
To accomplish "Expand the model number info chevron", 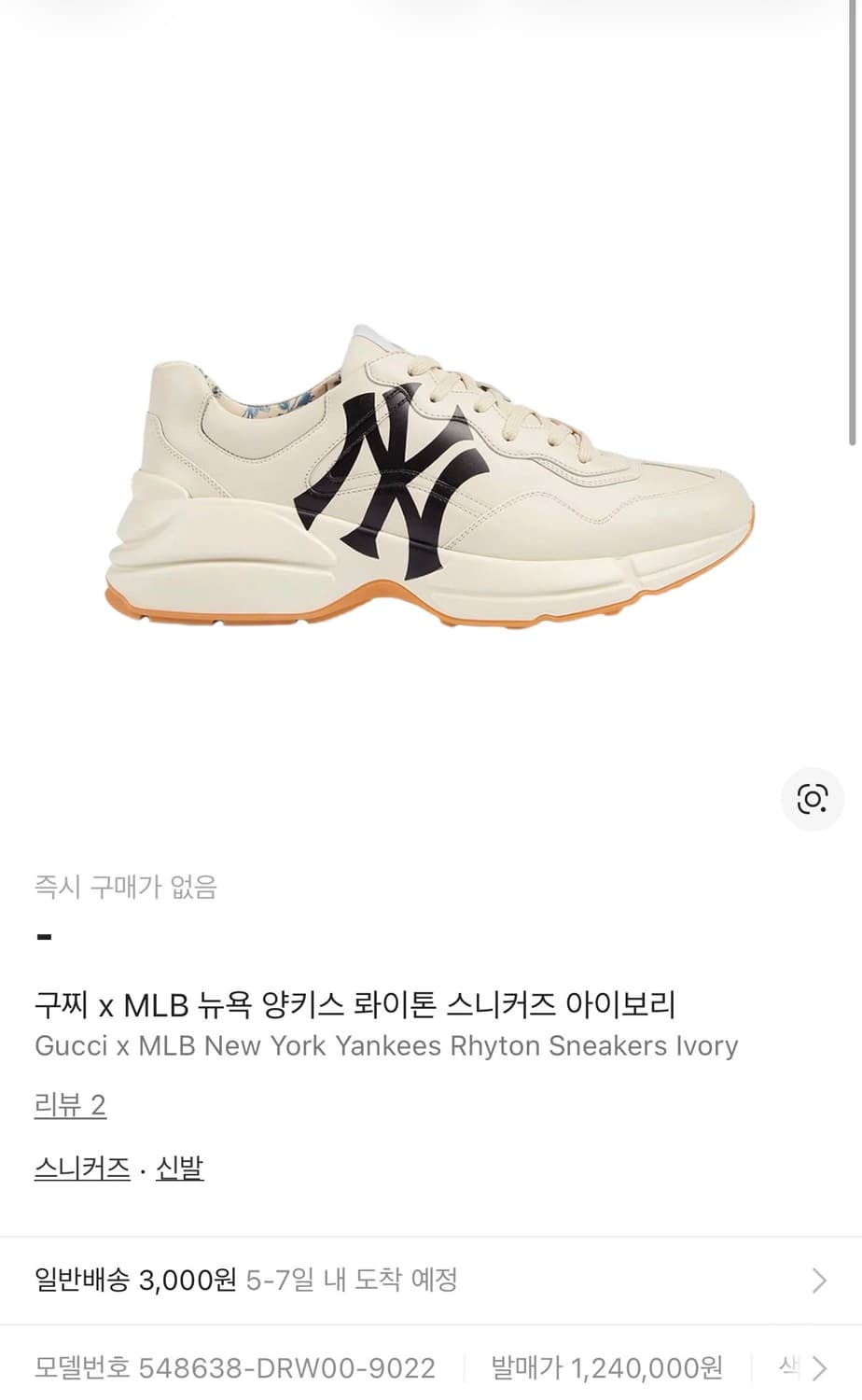I will tap(838, 1368).
